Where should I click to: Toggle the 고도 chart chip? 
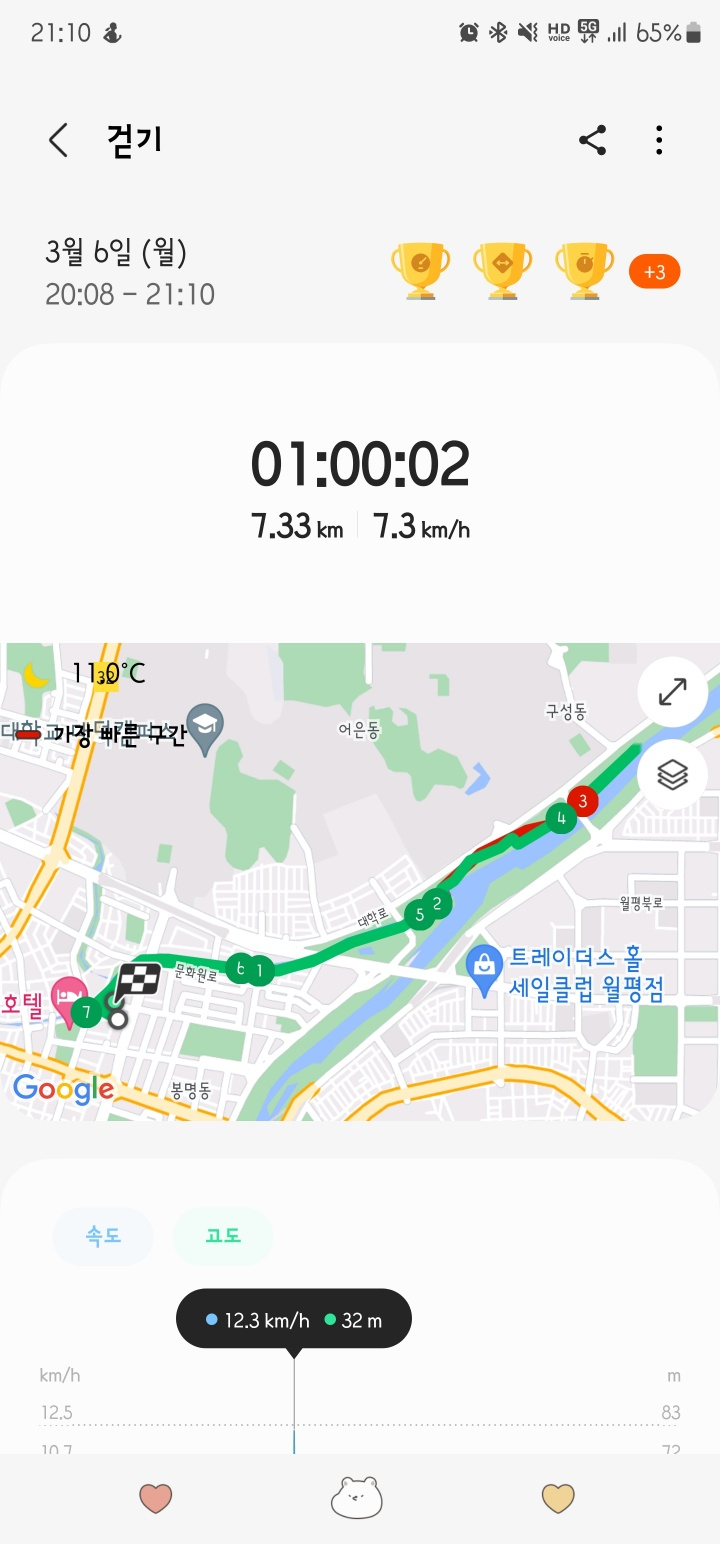tap(223, 1236)
